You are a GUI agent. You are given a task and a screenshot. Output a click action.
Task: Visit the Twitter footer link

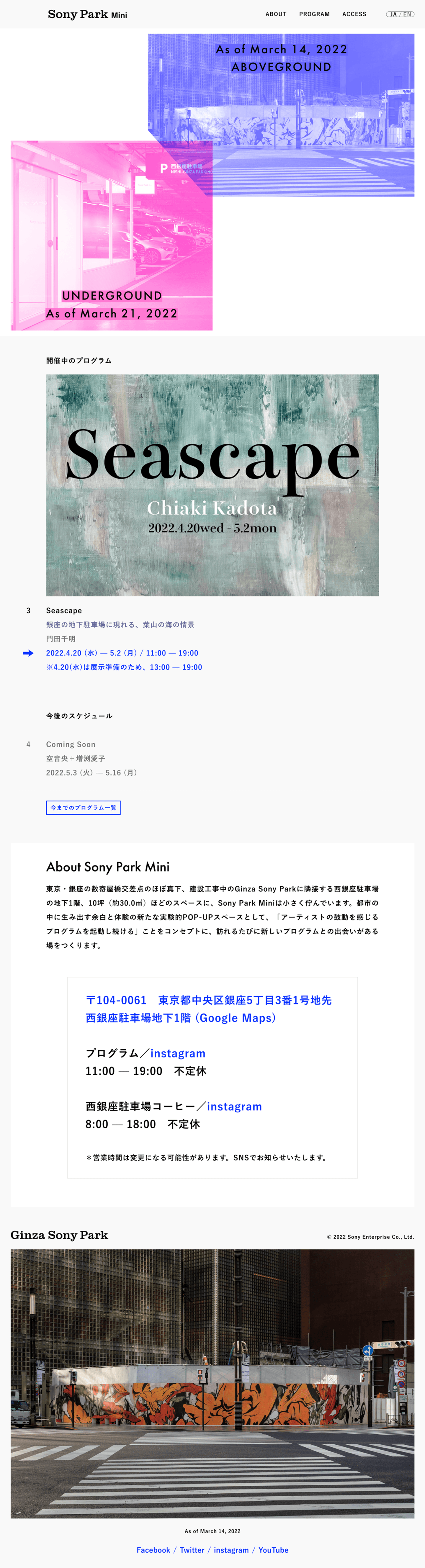click(192, 1550)
